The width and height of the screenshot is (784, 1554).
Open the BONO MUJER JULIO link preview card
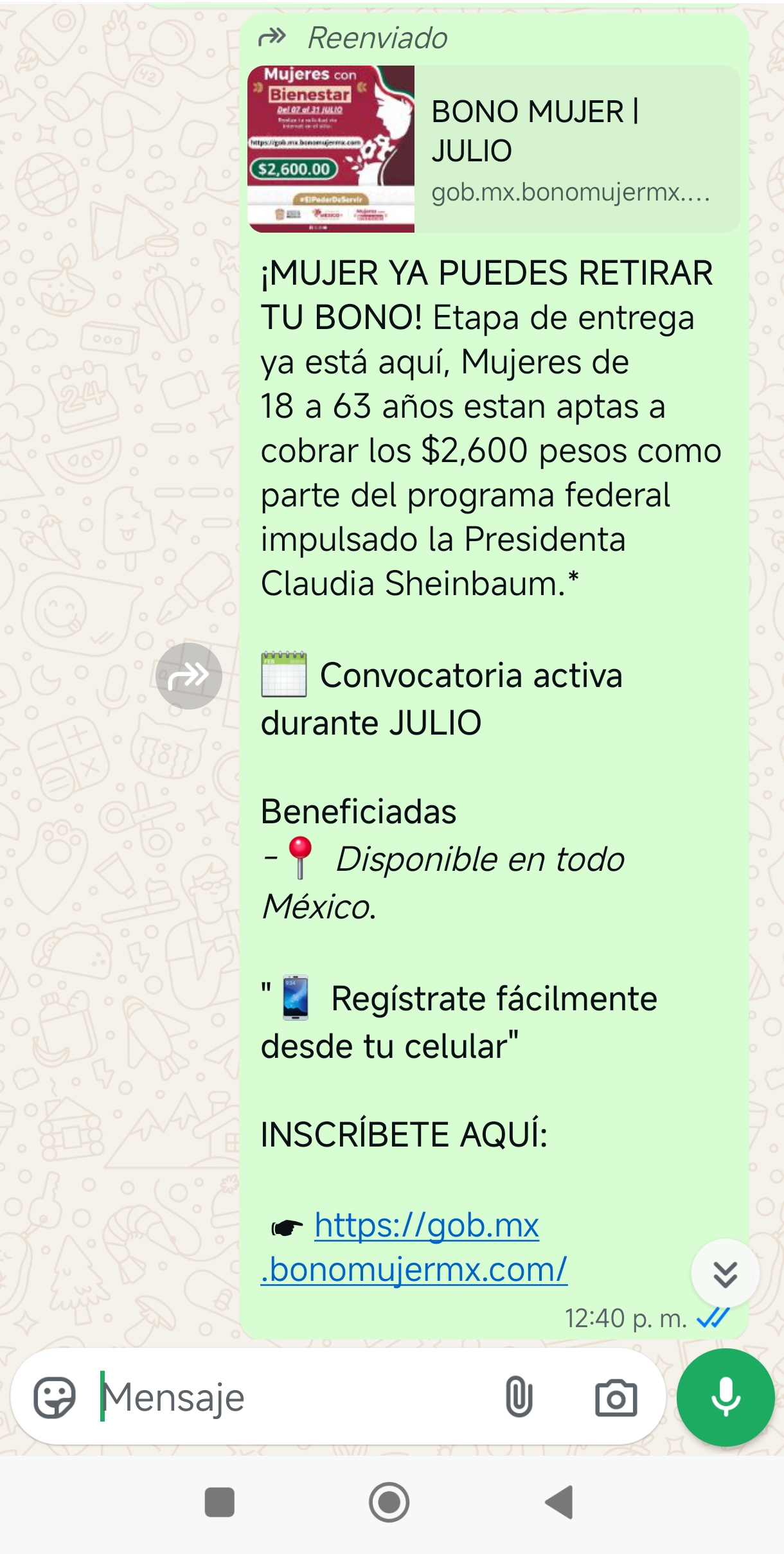coord(494,148)
